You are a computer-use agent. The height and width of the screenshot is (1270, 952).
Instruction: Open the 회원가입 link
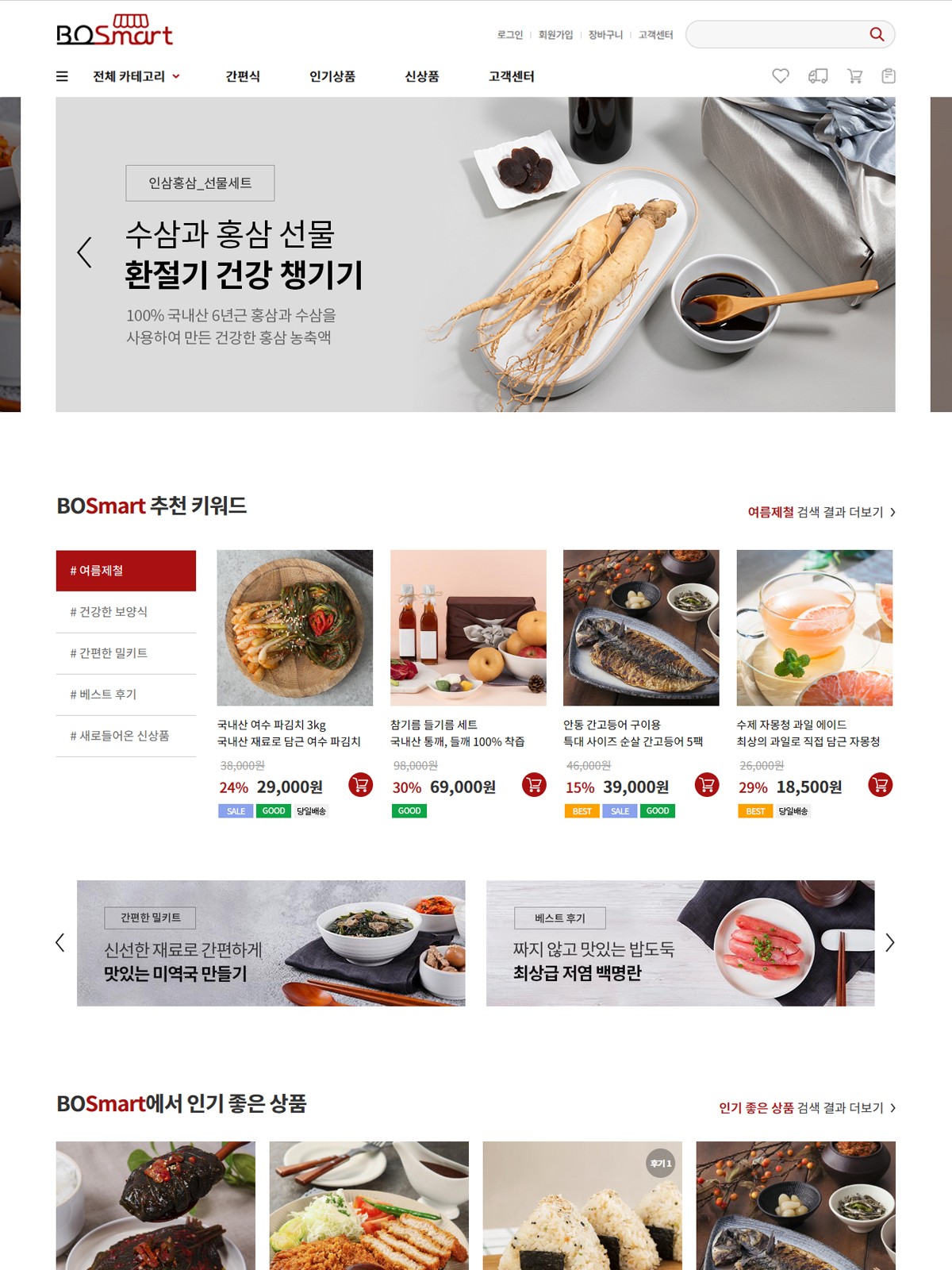pyautogui.click(x=555, y=35)
